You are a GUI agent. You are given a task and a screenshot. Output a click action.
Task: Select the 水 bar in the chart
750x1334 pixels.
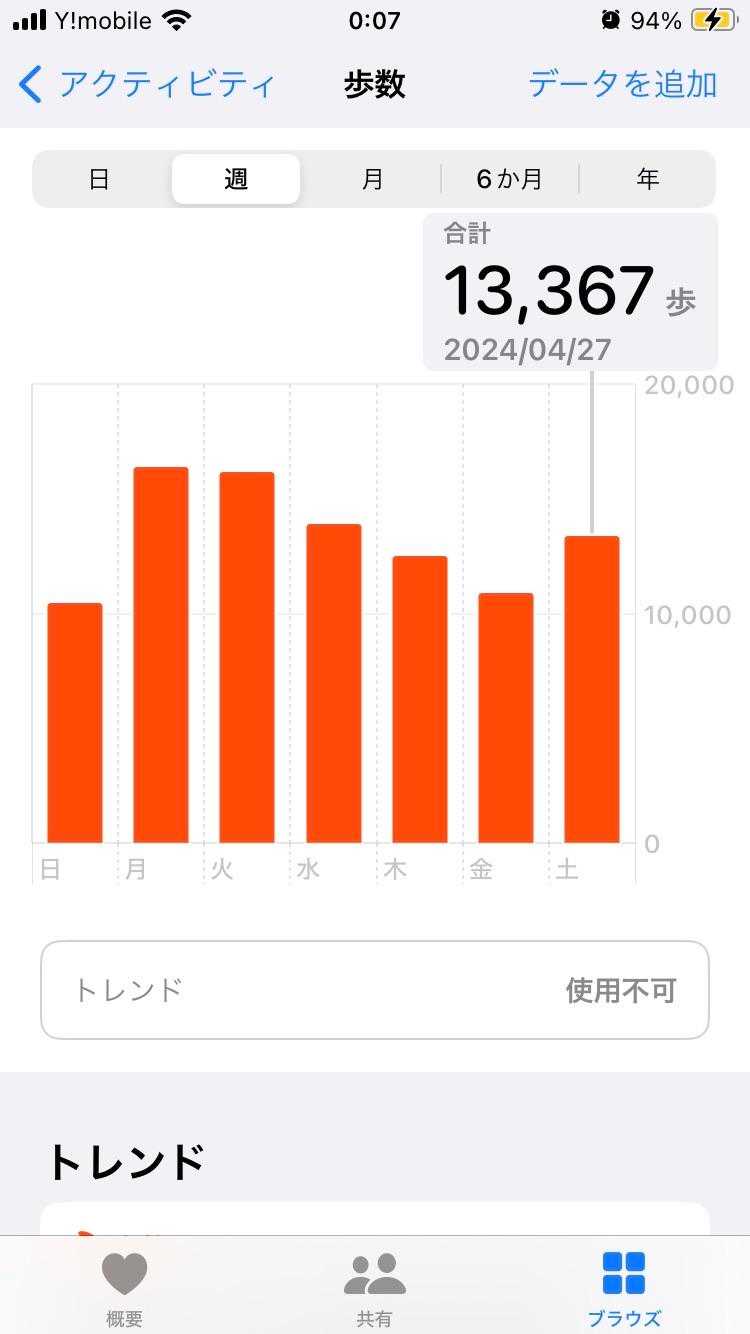(334, 683)
